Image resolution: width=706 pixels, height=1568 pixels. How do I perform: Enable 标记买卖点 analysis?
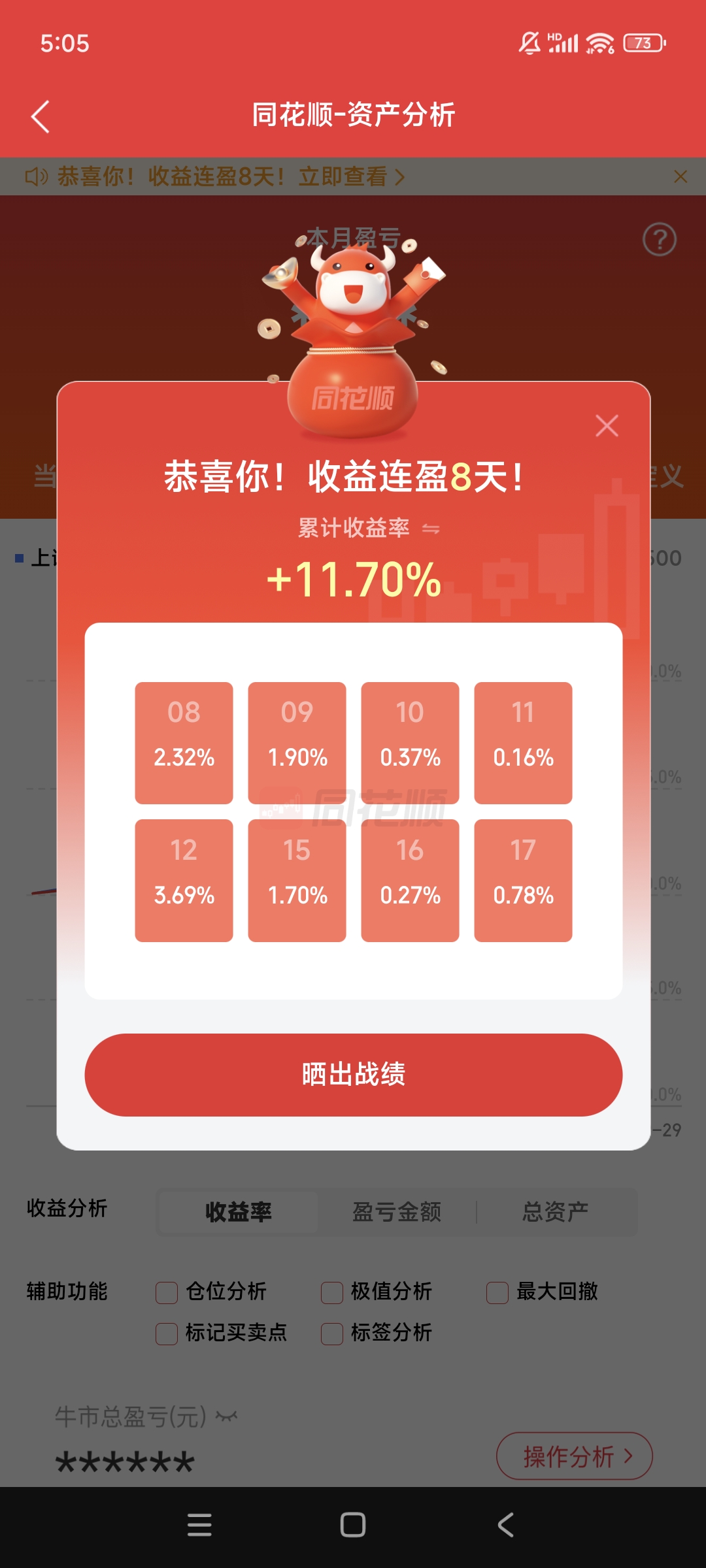[165, 1333]
